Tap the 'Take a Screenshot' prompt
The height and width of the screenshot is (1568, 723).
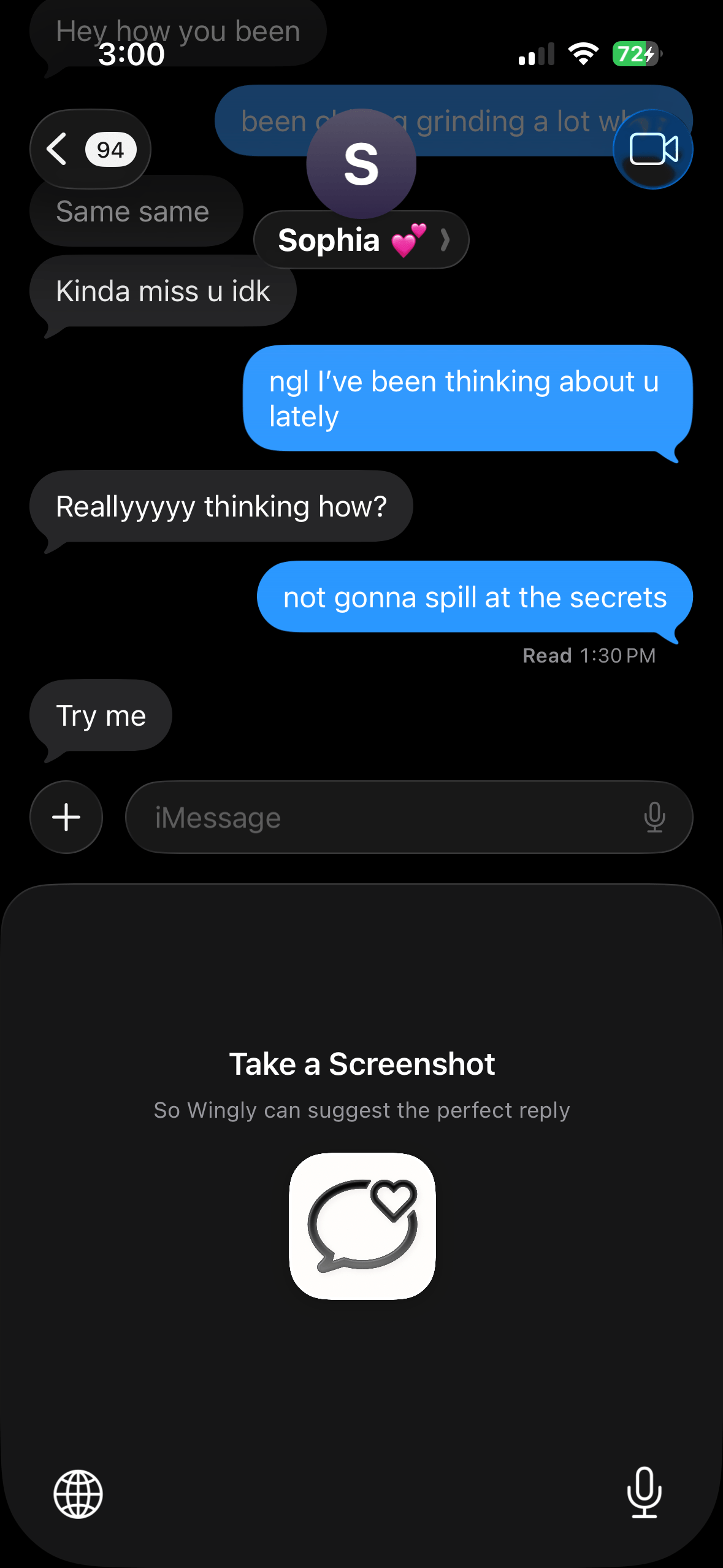pos(361,1064)
